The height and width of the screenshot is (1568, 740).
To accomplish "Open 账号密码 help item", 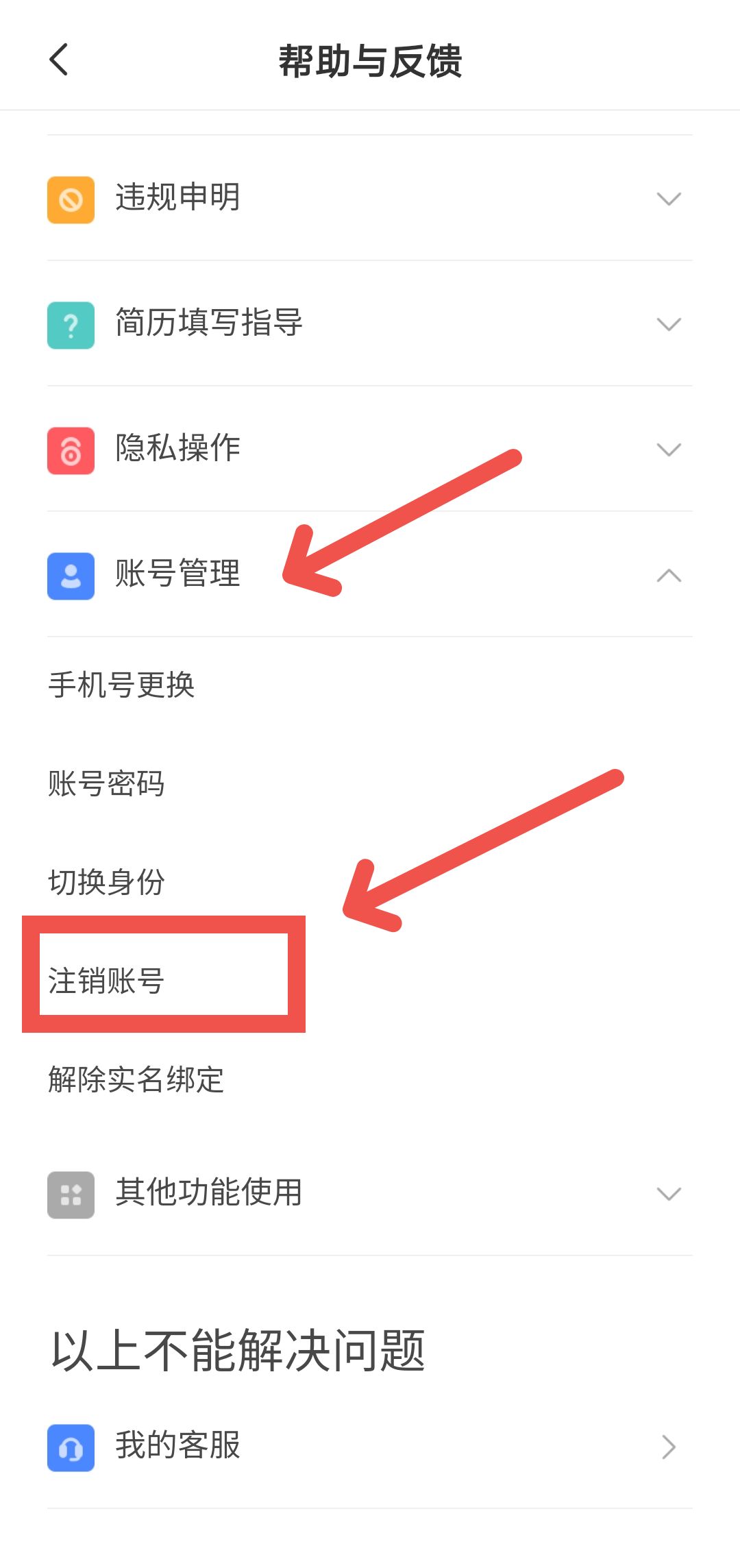I will [x=107, y=783].
